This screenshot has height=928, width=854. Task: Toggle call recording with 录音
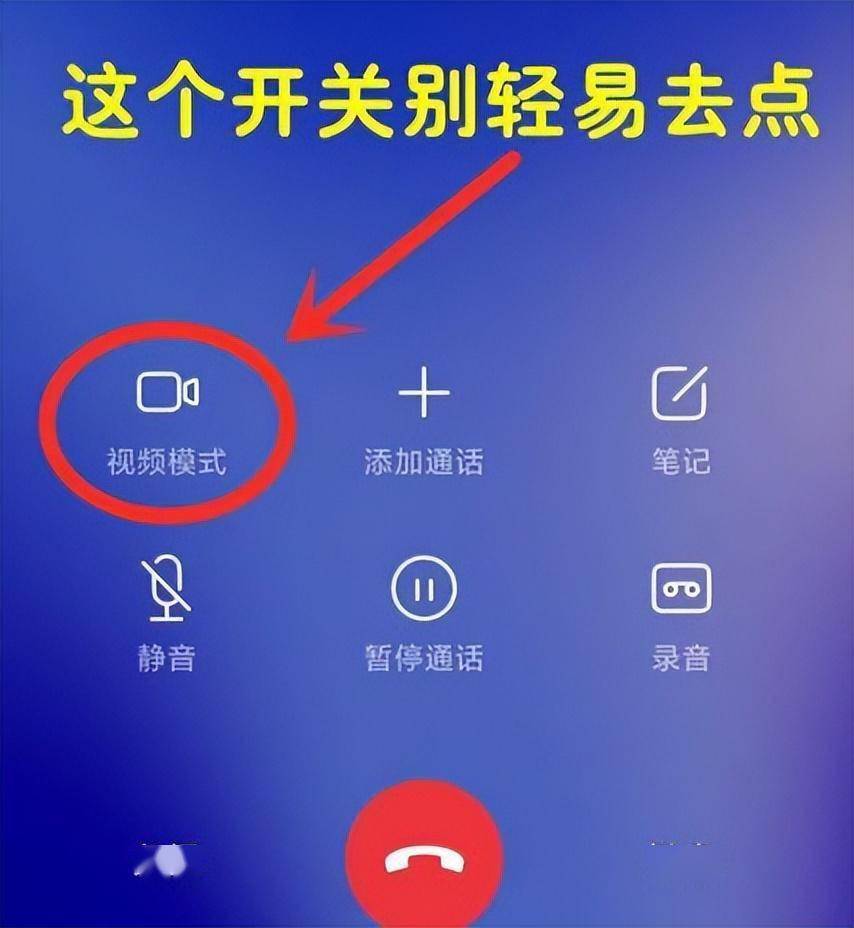(x=680, y=655)
